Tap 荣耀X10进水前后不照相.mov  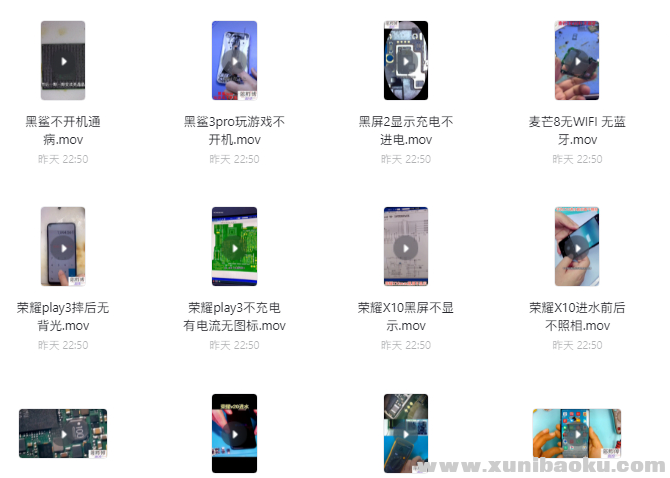tap(577, 247)
